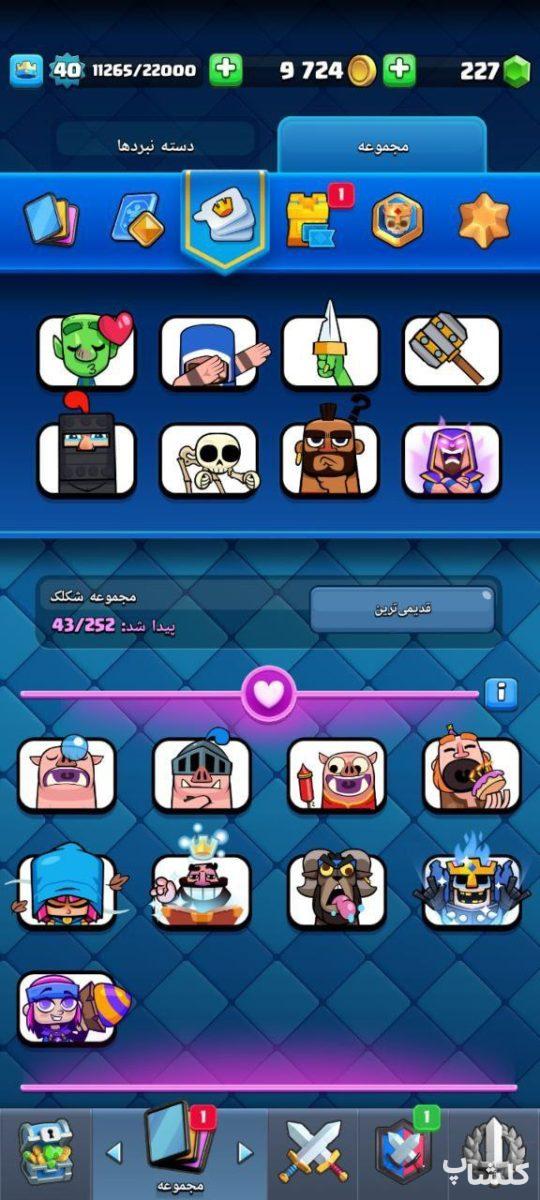
Task: Select the goat licking tongue emote
Action: [336, 888]
